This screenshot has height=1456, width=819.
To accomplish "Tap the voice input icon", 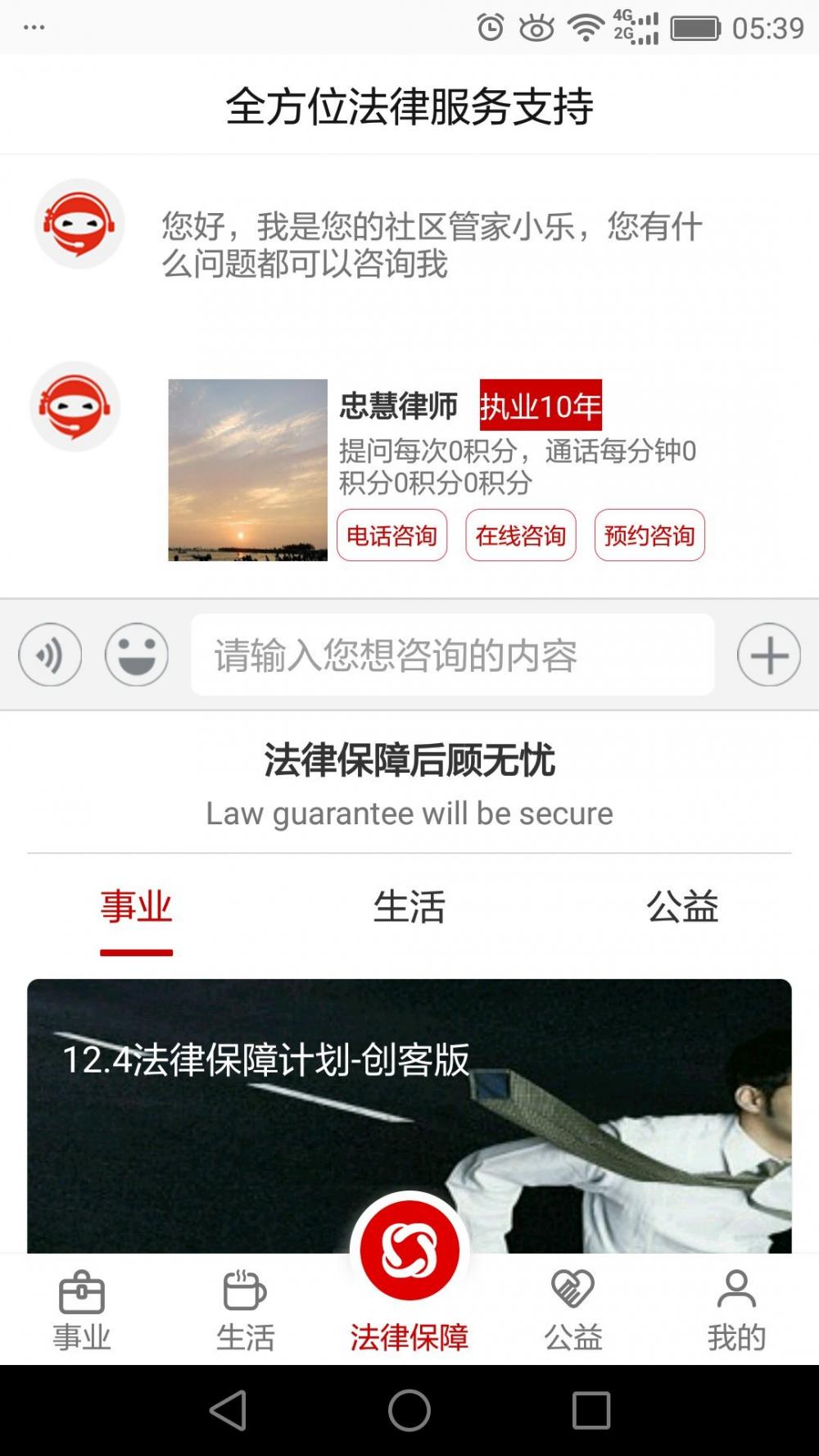I will tap(50, 655).
